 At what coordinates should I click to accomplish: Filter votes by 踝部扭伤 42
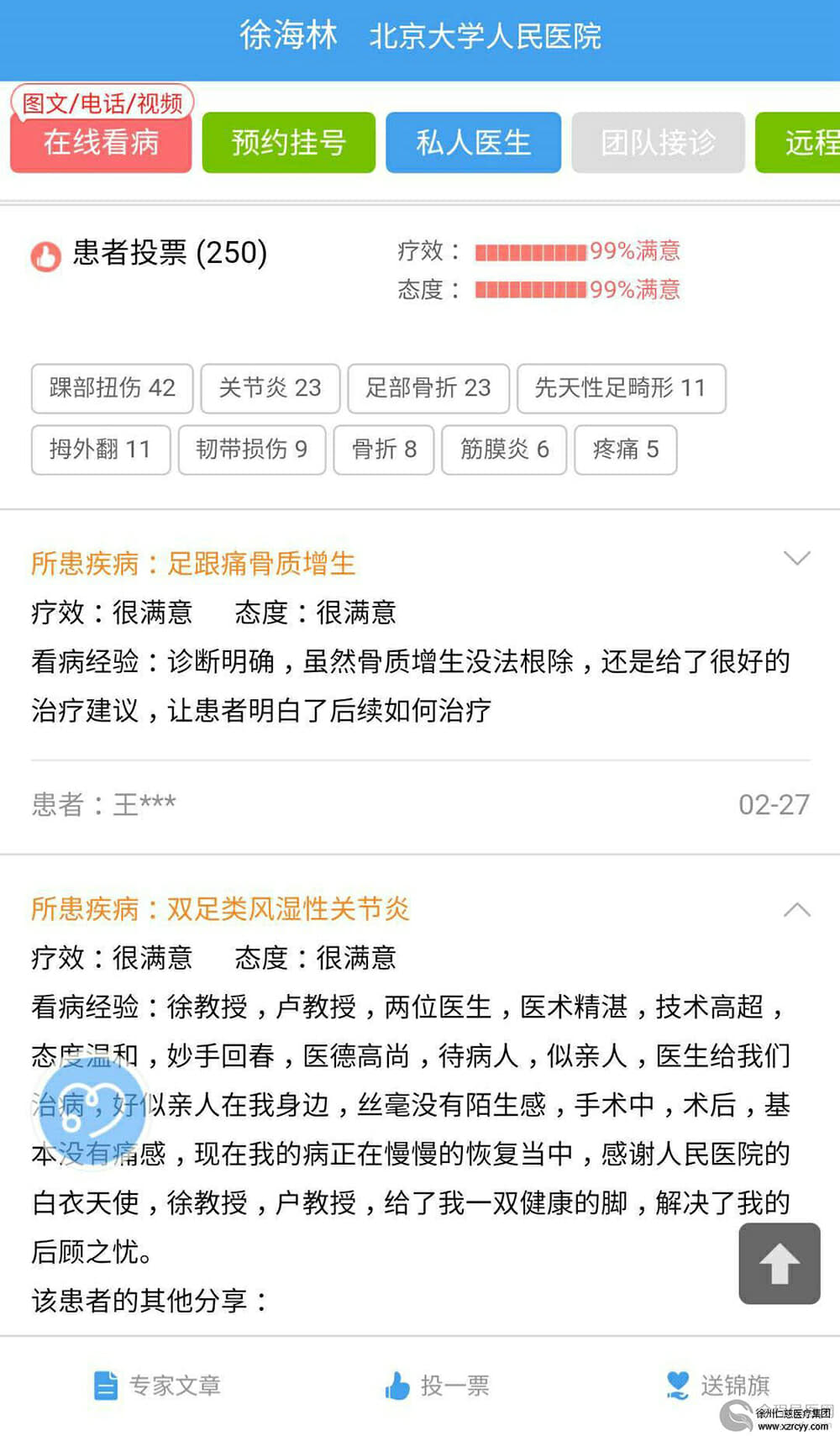click(x=113, y=388)
